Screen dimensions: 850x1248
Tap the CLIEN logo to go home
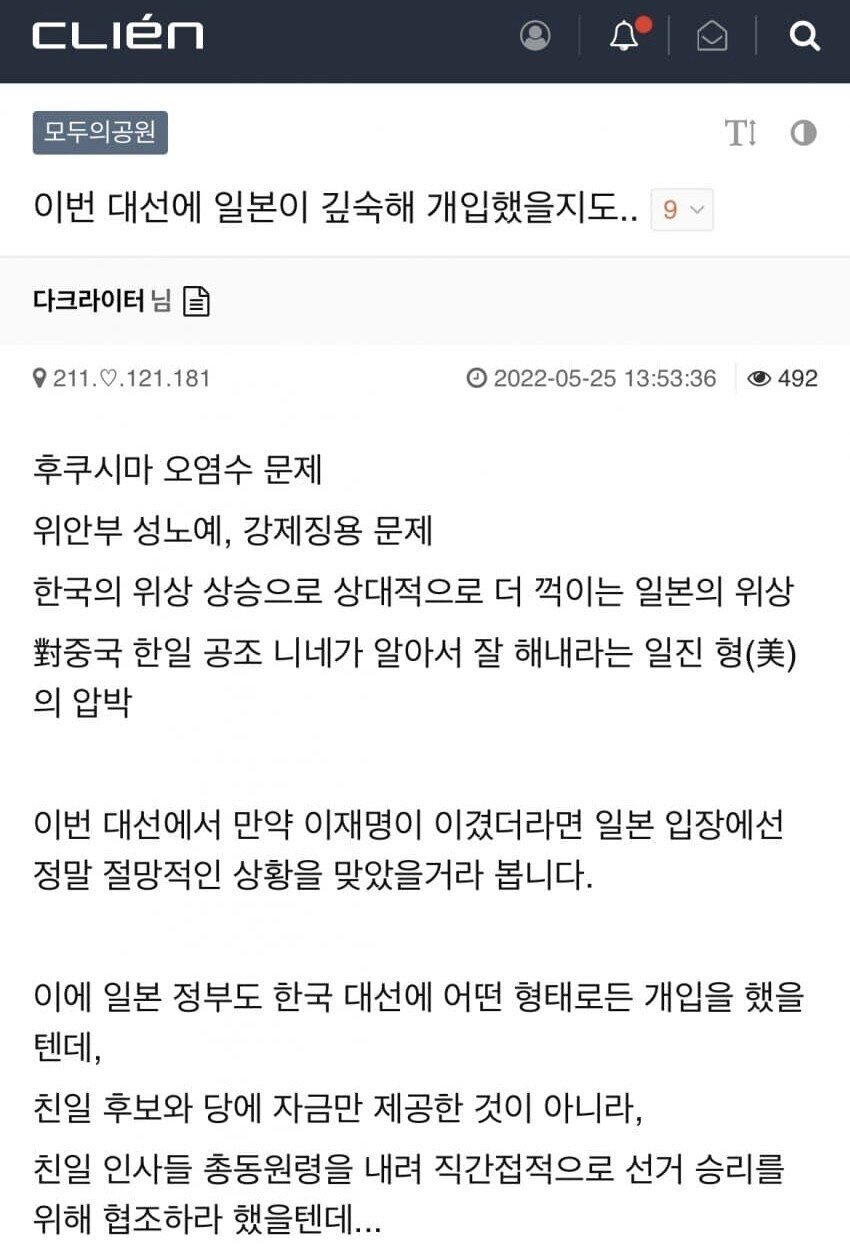pyautogui.click(x=117, y=37)
